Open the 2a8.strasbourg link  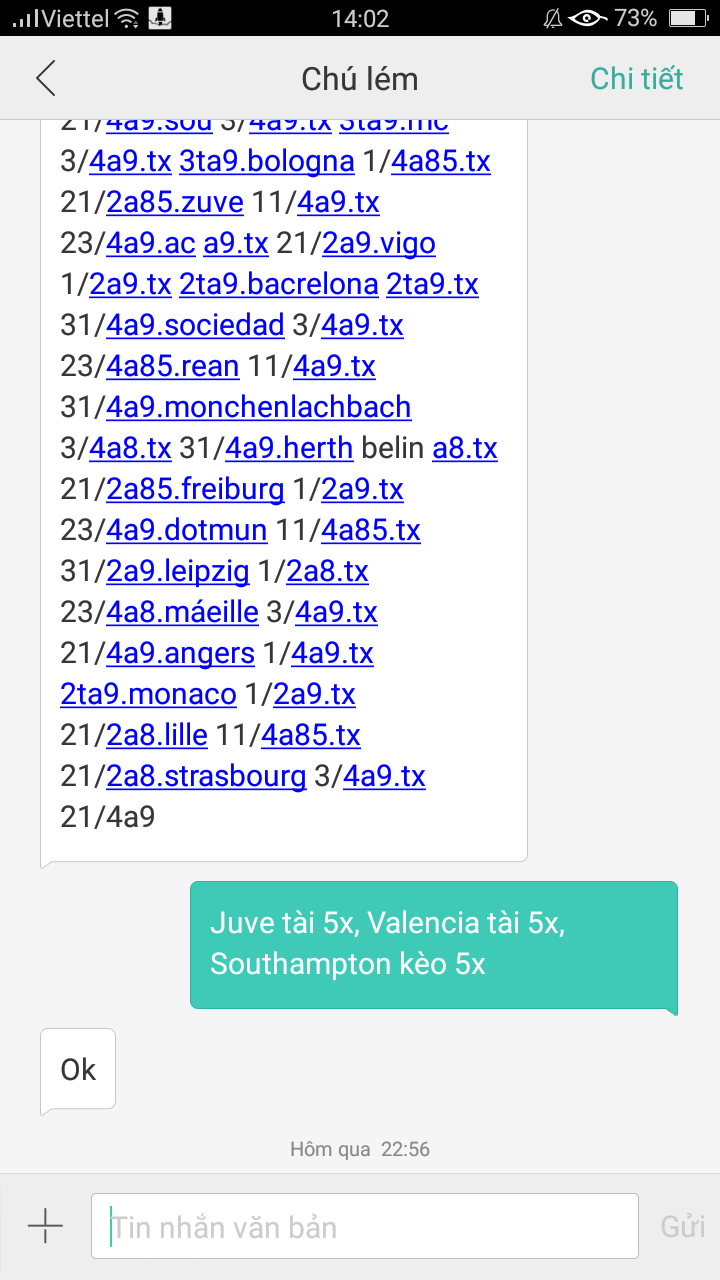[206, 776]
